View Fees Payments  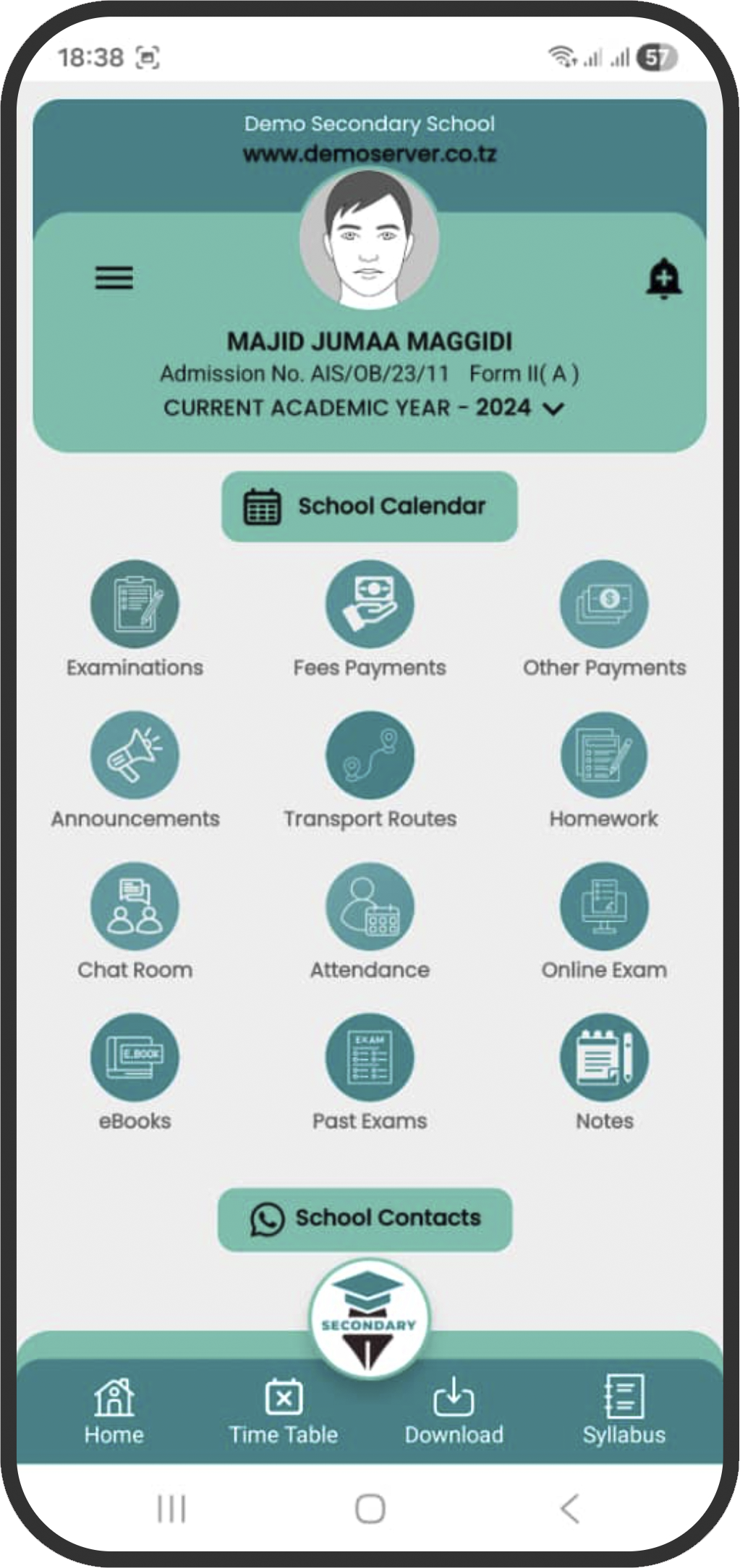coord(370,604)
